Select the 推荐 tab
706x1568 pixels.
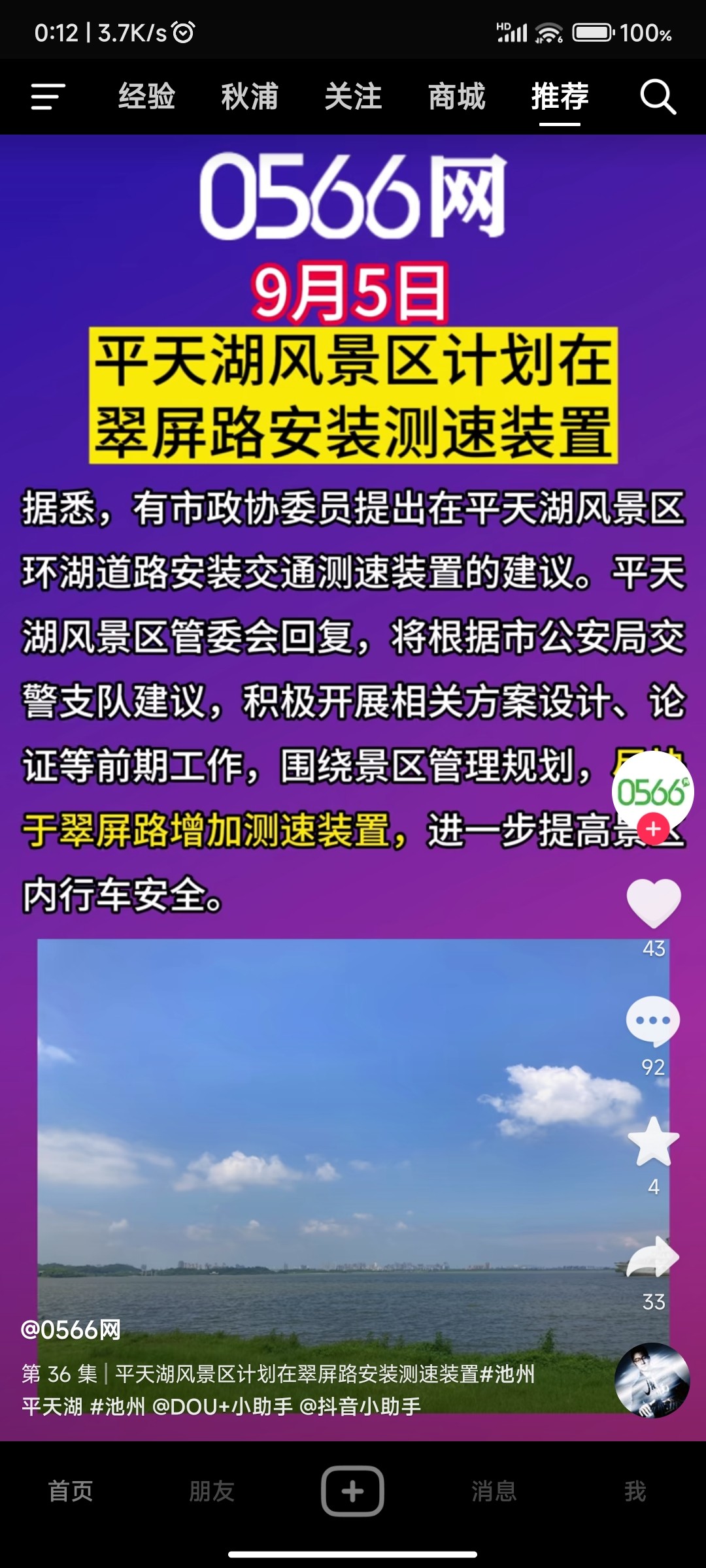(560, 97)
